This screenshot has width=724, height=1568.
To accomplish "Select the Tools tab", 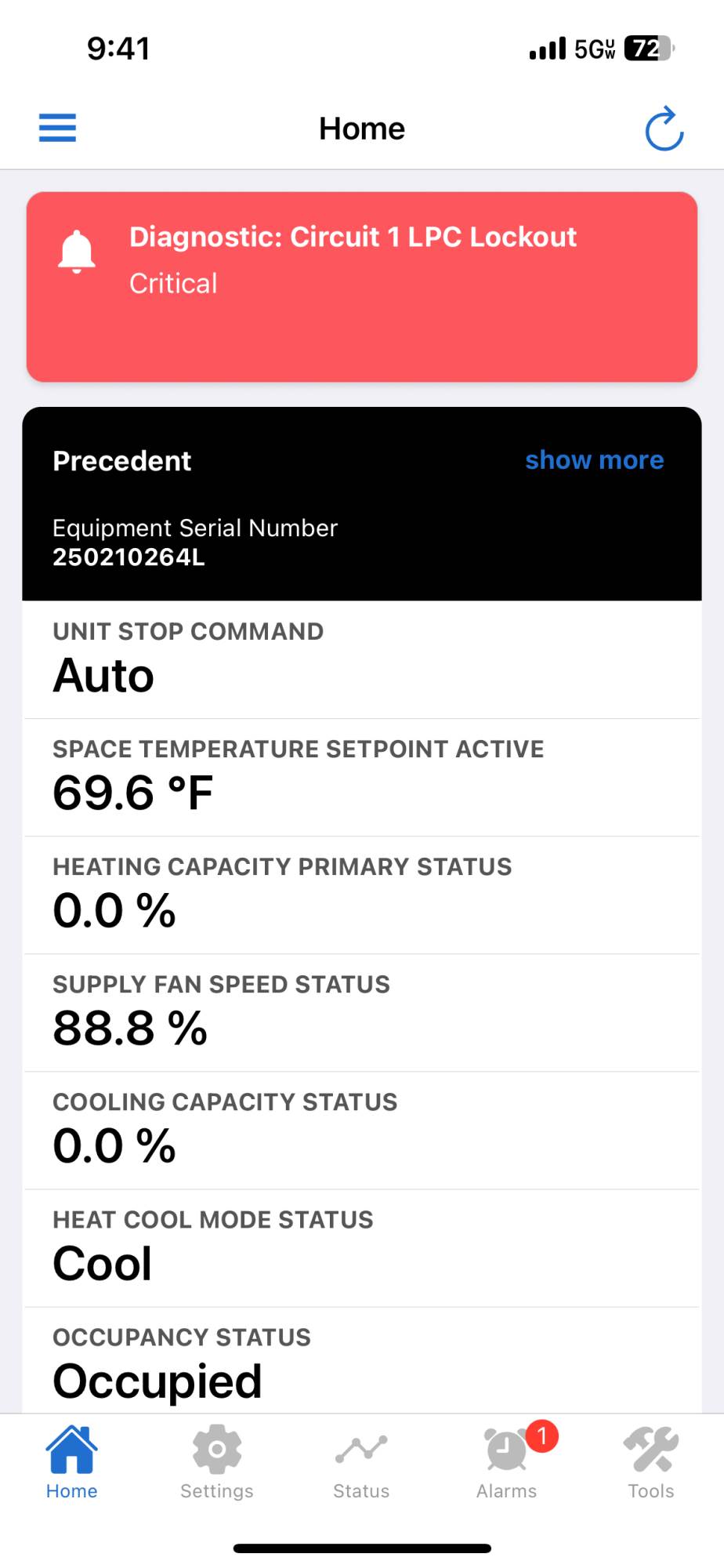I will point(651,1462).
